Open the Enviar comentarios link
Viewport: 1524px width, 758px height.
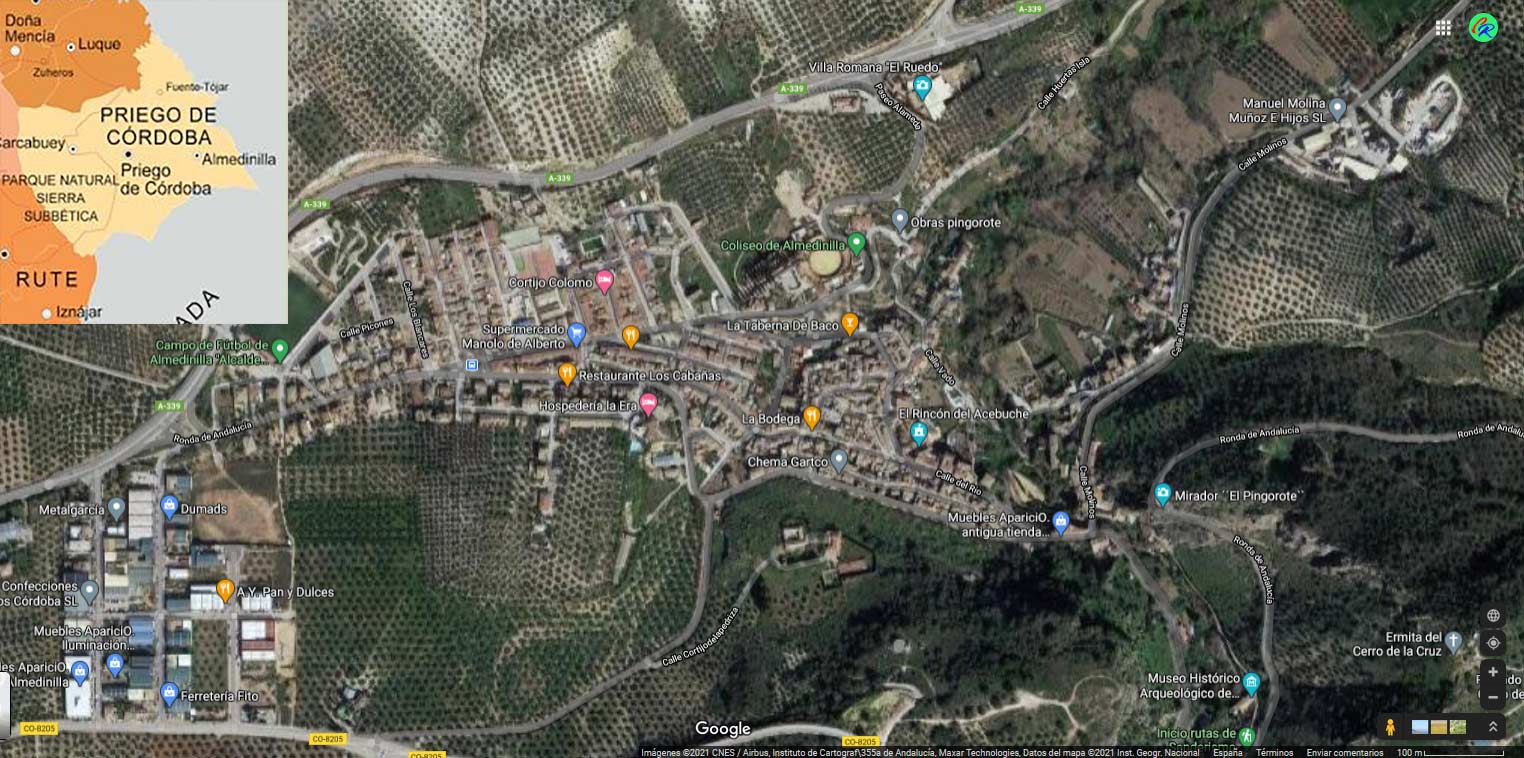(1345, 752)
